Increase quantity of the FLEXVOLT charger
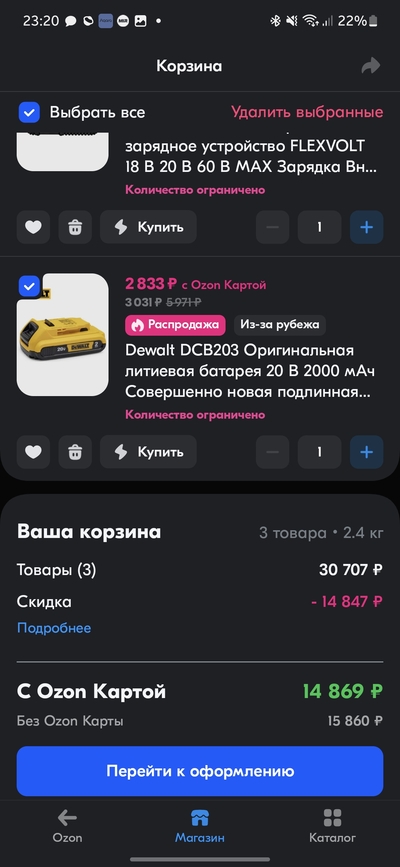The height and width of the screenshot is (867, 400). tap(366, 227)
